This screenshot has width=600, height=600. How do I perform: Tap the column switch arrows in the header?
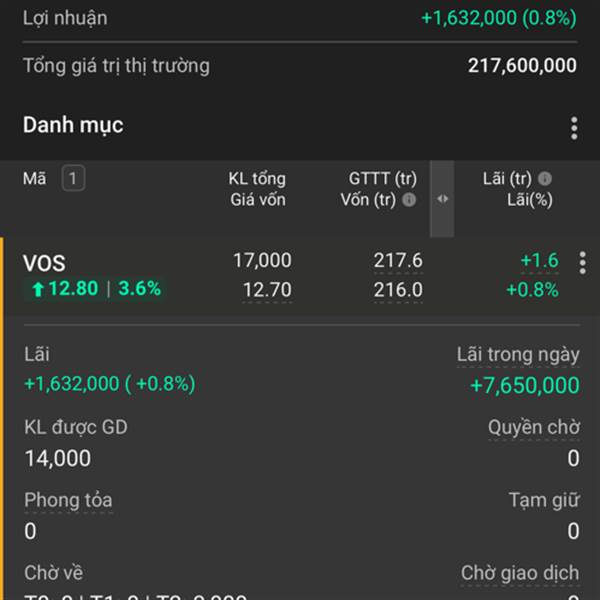[442, 198]
